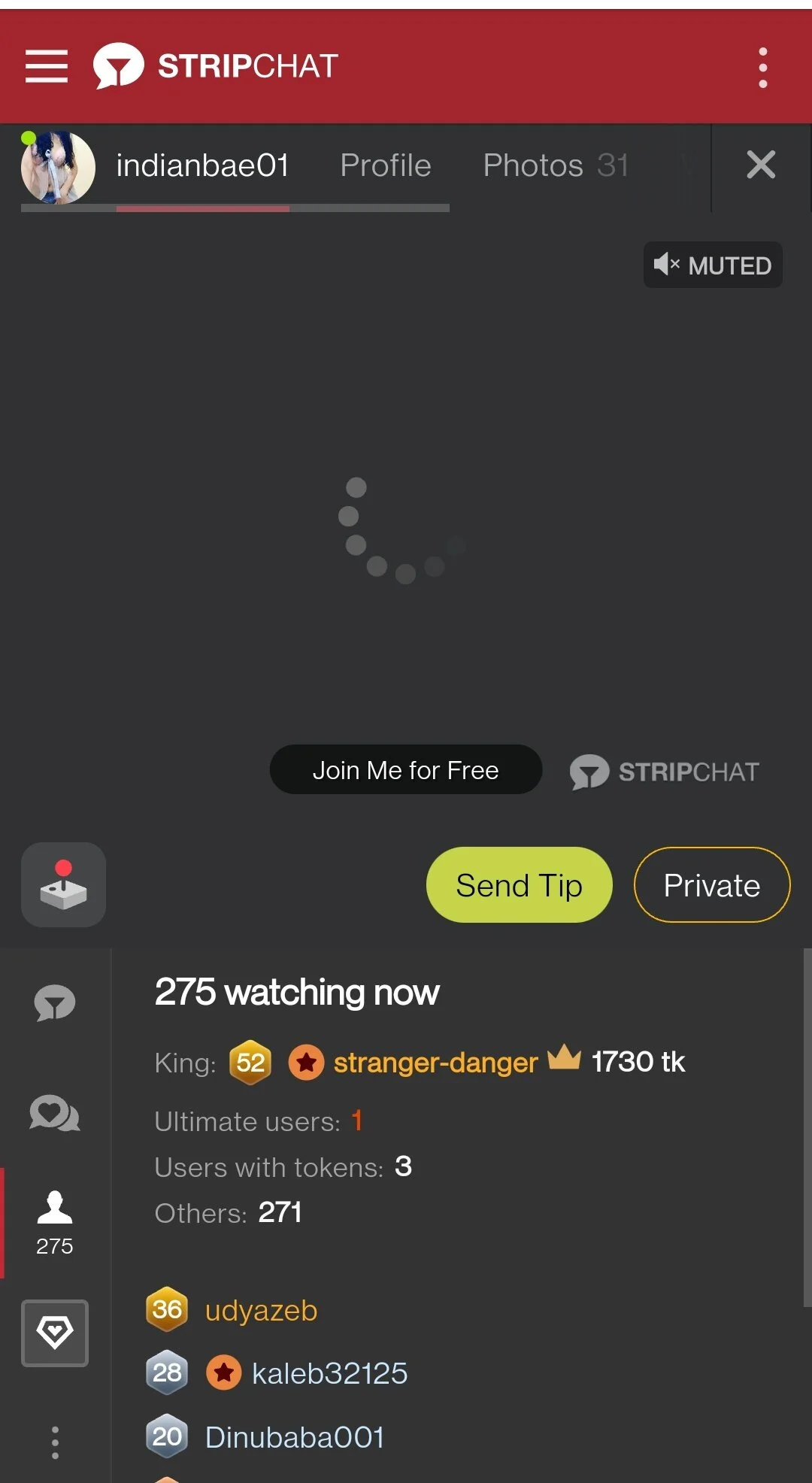View king stranger-danger's profile
This screenshot has width=812, height=1483.
pos(435,1063)
